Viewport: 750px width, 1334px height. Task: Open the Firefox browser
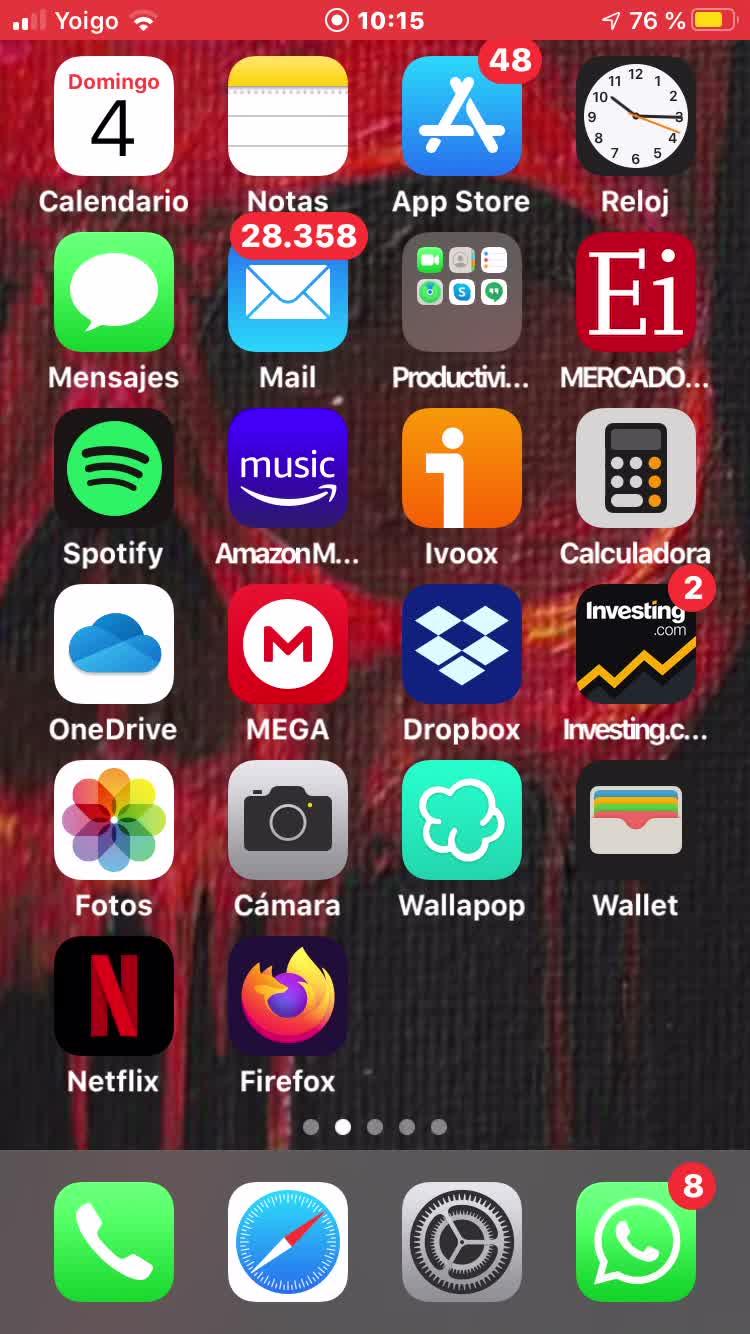[x=287, y=996]
